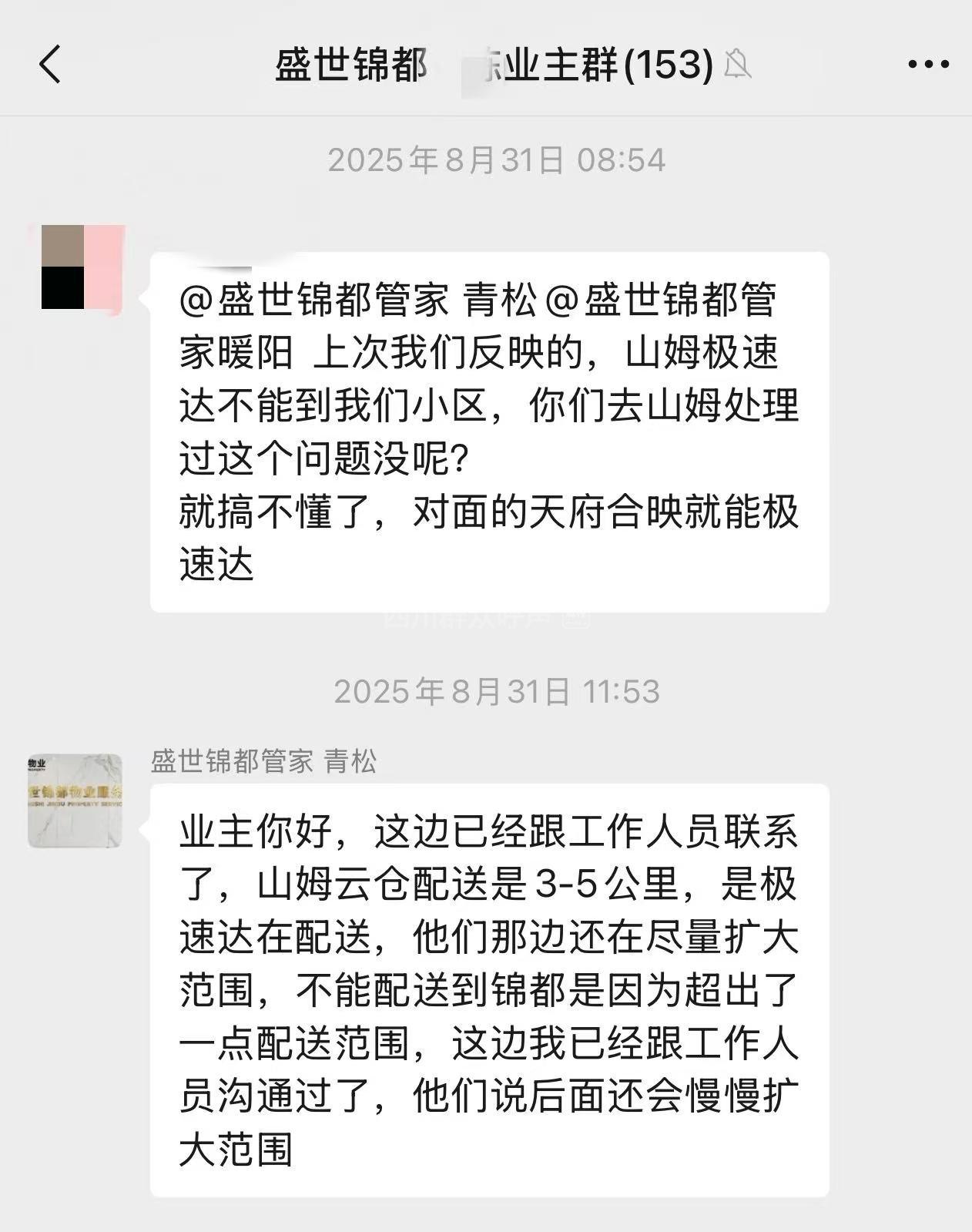
Task: Open the blurred avatar of the first sender
Action: [x=82, y=268]
